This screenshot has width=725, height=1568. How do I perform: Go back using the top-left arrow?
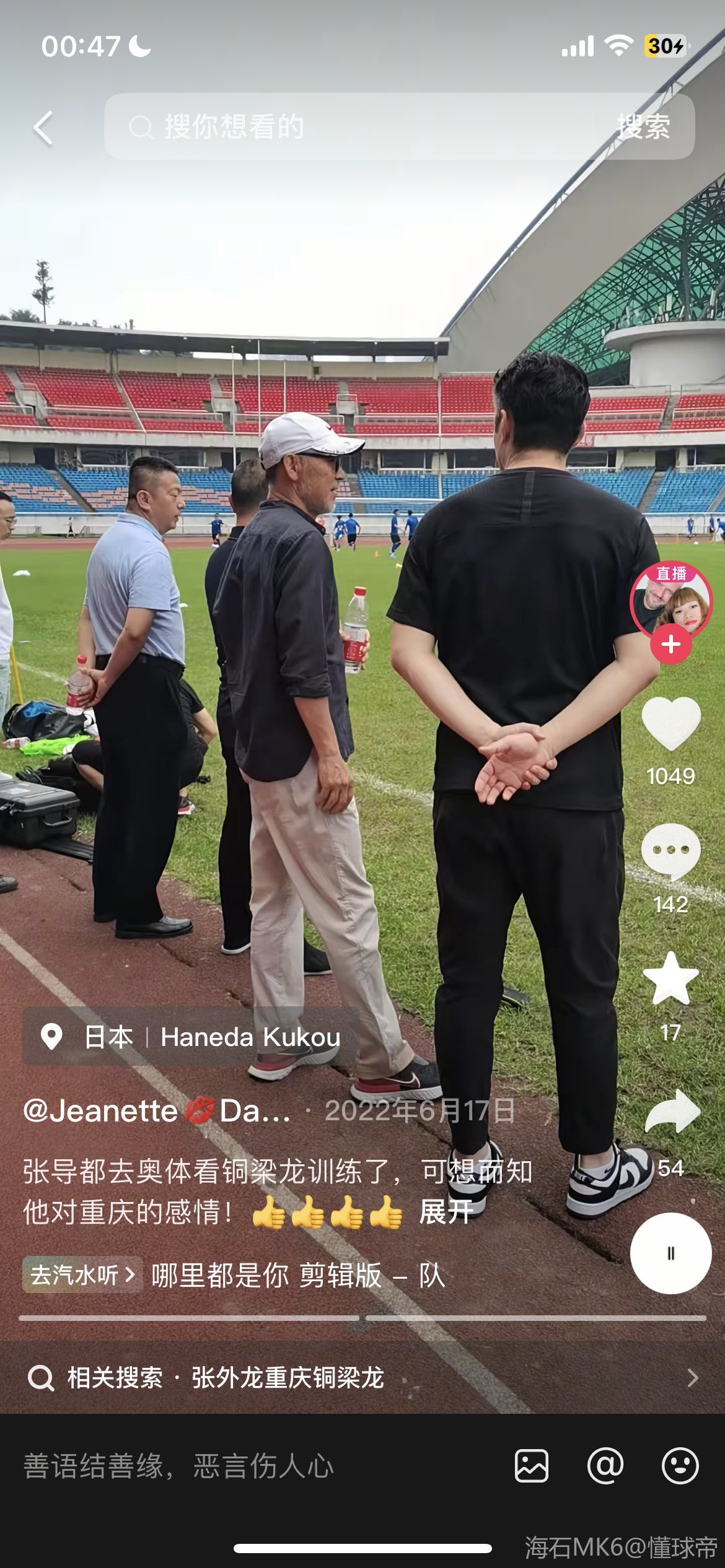click(43, 128)
